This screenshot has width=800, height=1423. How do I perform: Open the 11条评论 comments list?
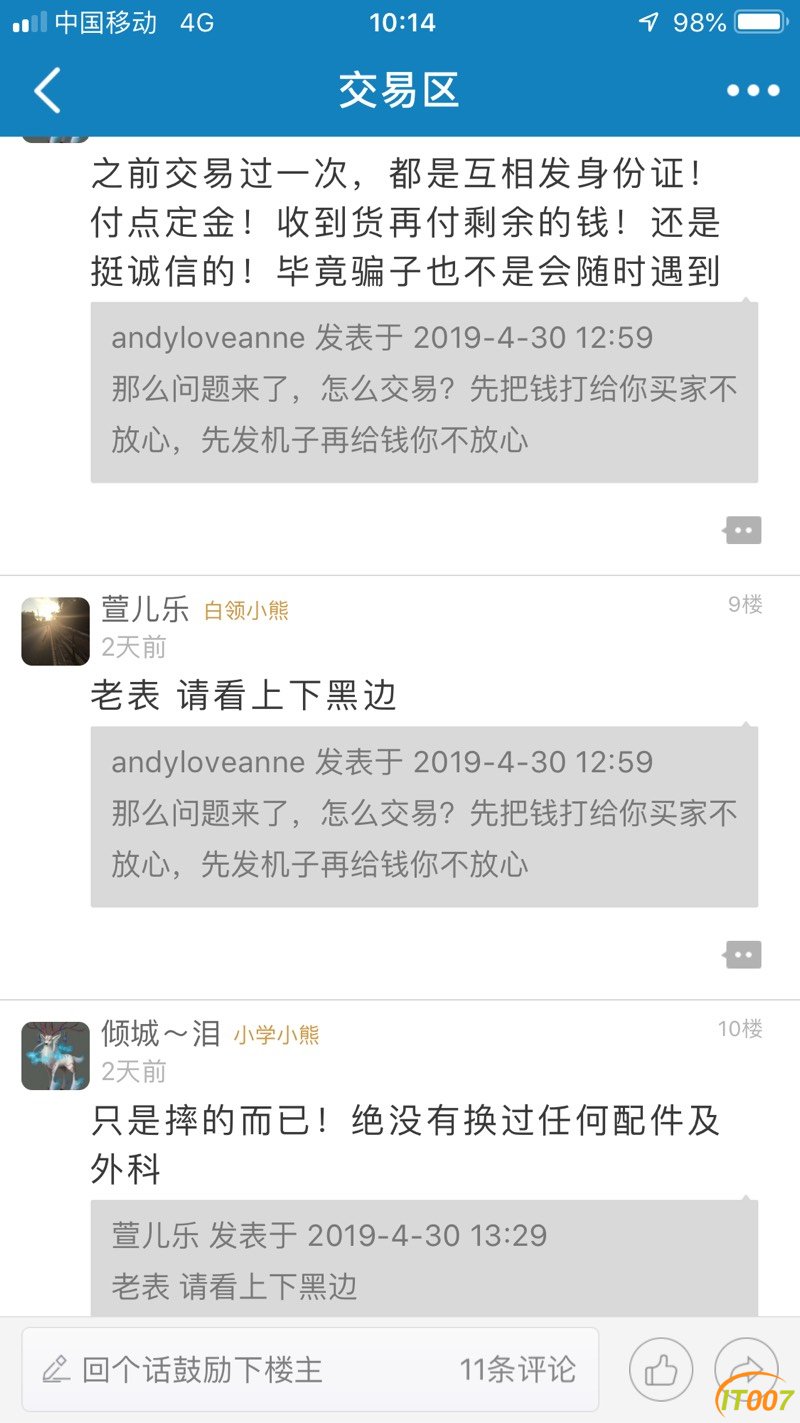(x=517, y=1369)
